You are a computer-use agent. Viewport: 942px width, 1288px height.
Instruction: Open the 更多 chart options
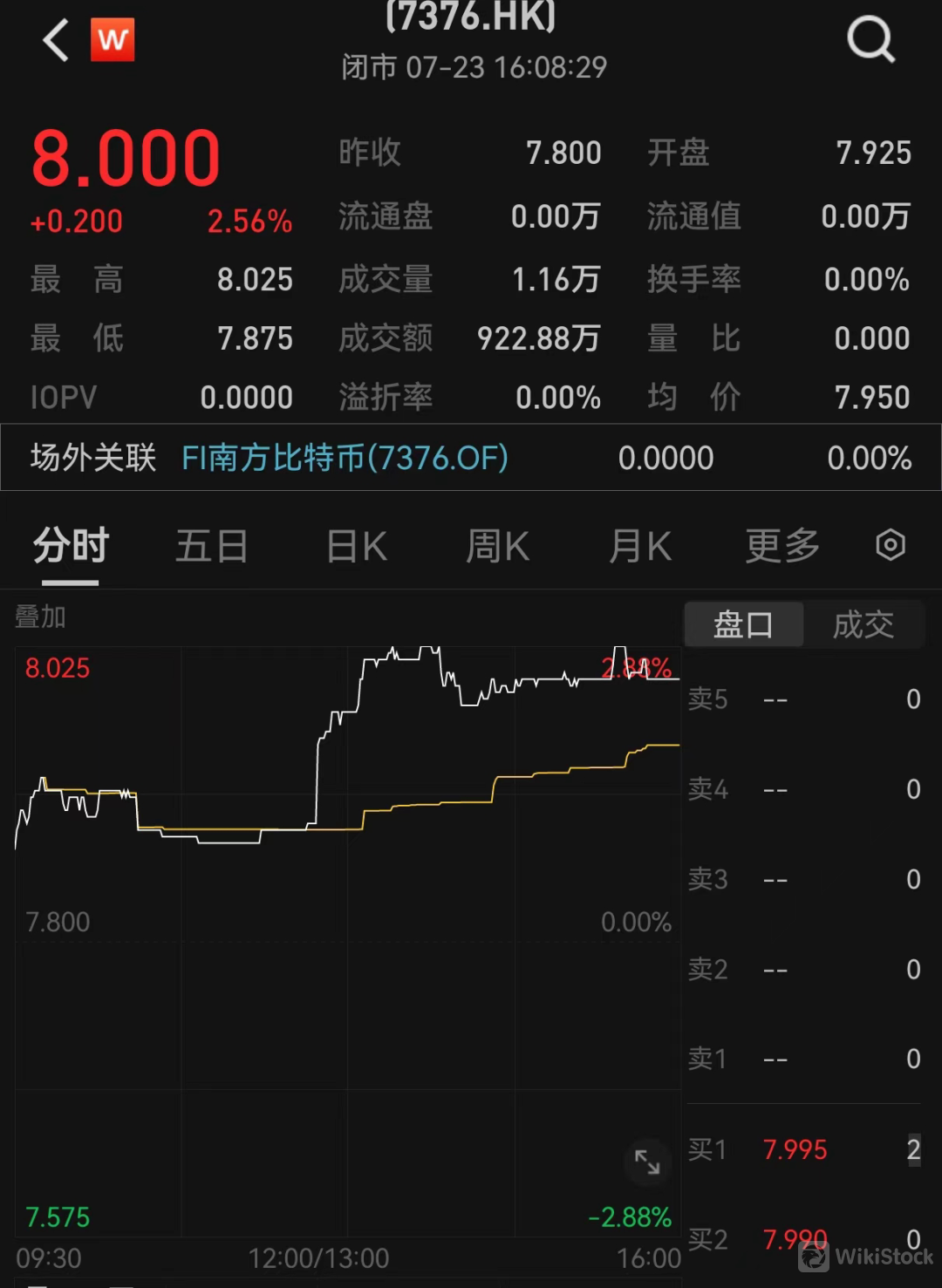(782, 547)
